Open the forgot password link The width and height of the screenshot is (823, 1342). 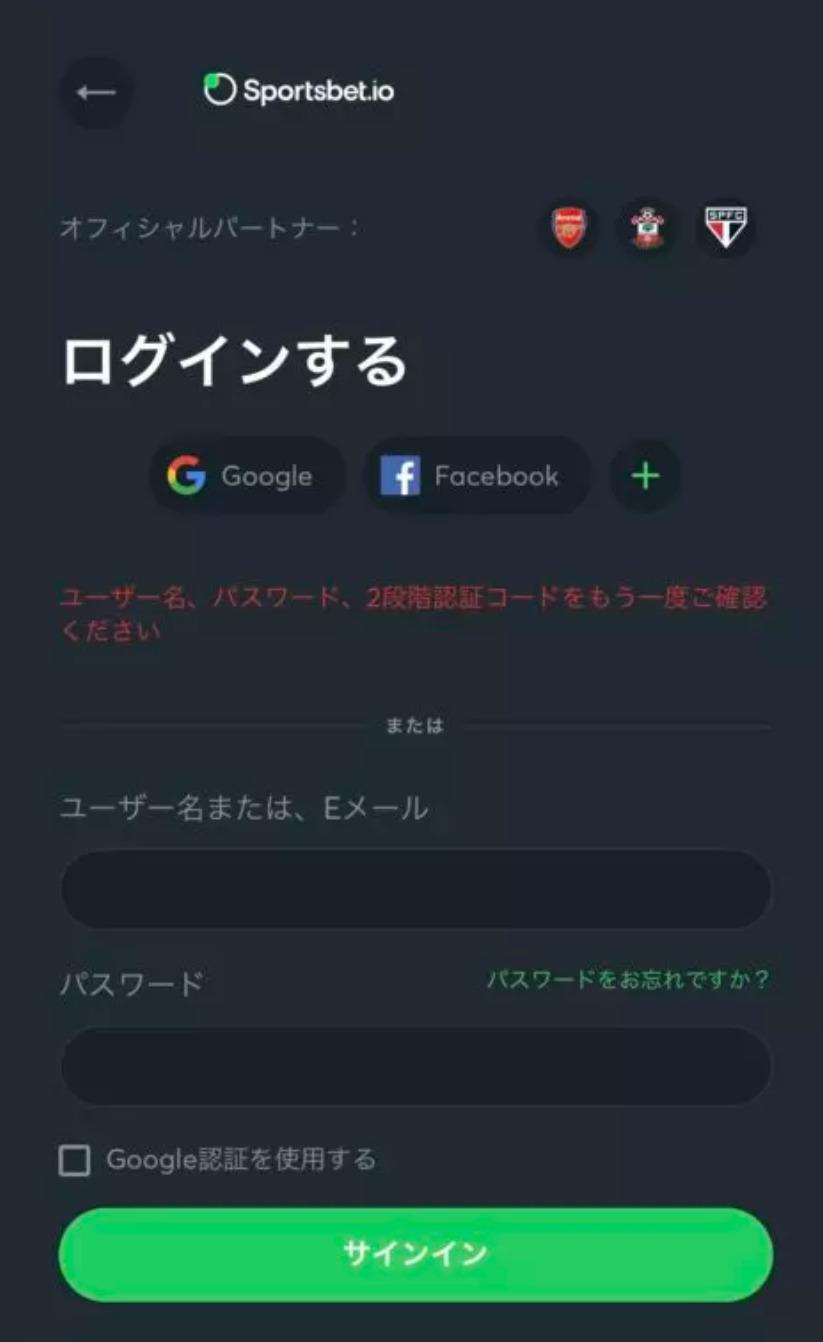(x=627, y=979)
